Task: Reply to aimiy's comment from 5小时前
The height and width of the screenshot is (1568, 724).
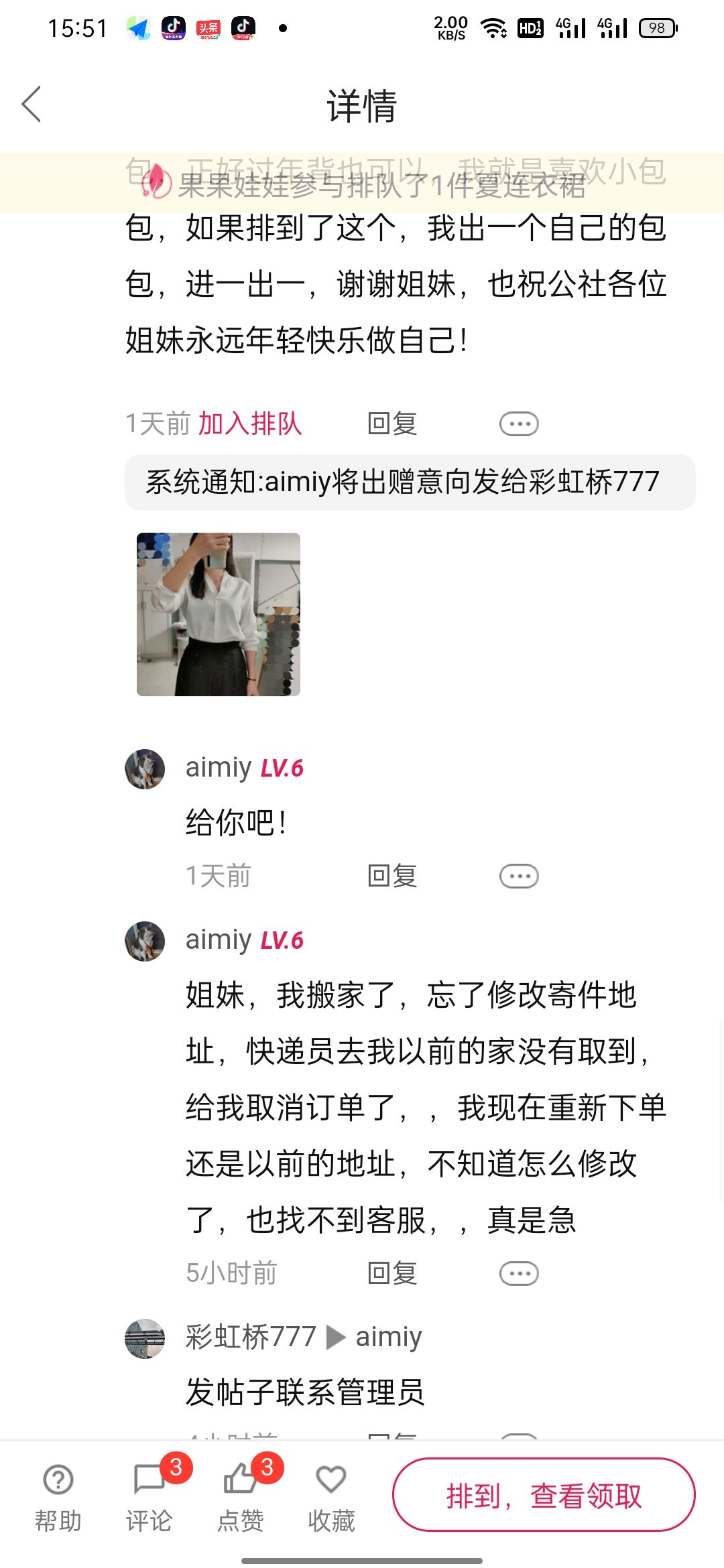Action: [392, 1273]
